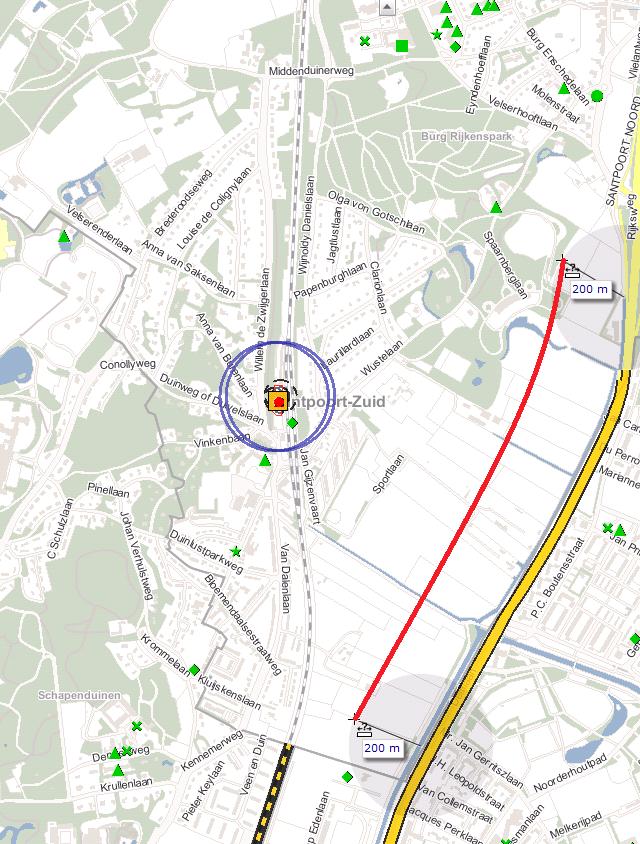640x844 pixels.
Task: Open the green diamond marker by Eyndenhoefflaan
Action: (456, 46)
